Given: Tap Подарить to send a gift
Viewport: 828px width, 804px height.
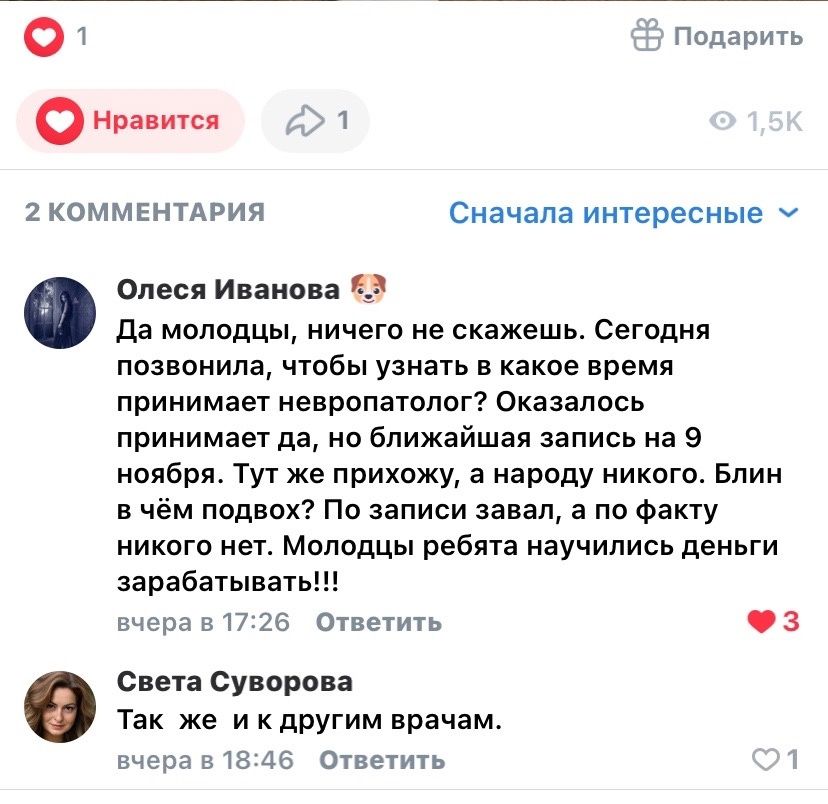Looking at the screenshot, I should pyautogui.click(x=716, y=37).
